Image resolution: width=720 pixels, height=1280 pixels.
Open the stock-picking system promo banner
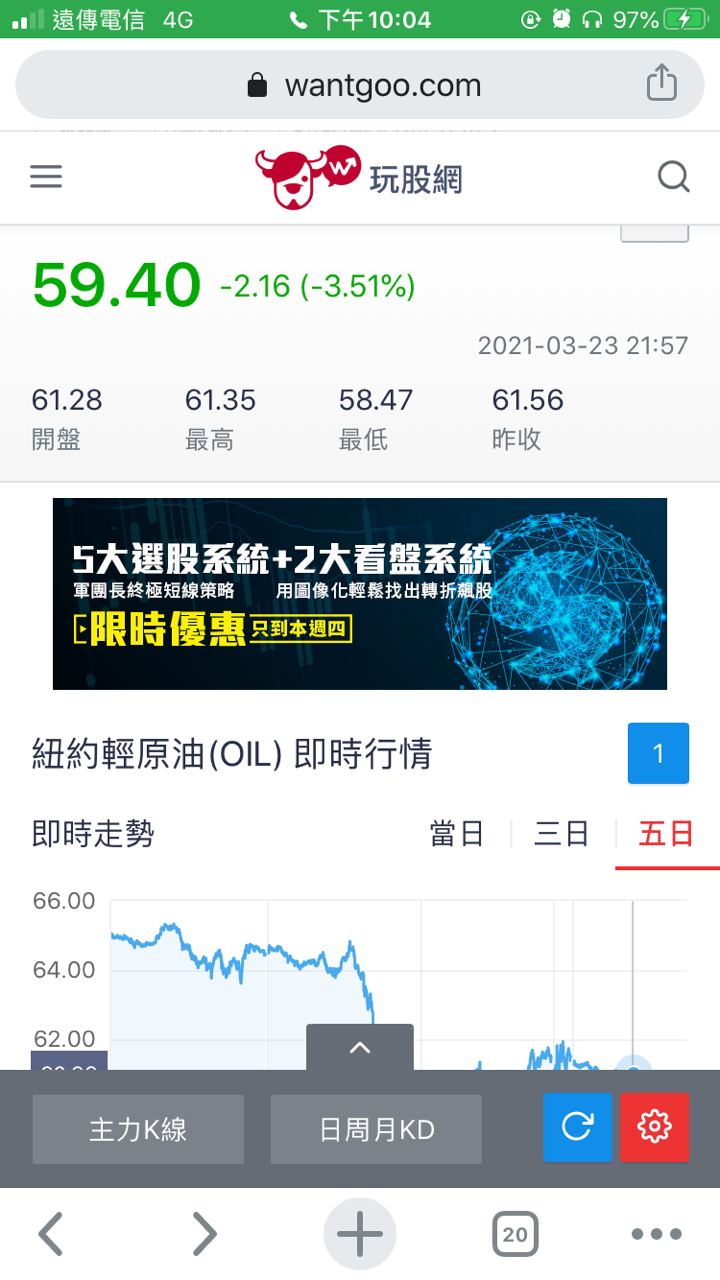click(x=360, y=594)
